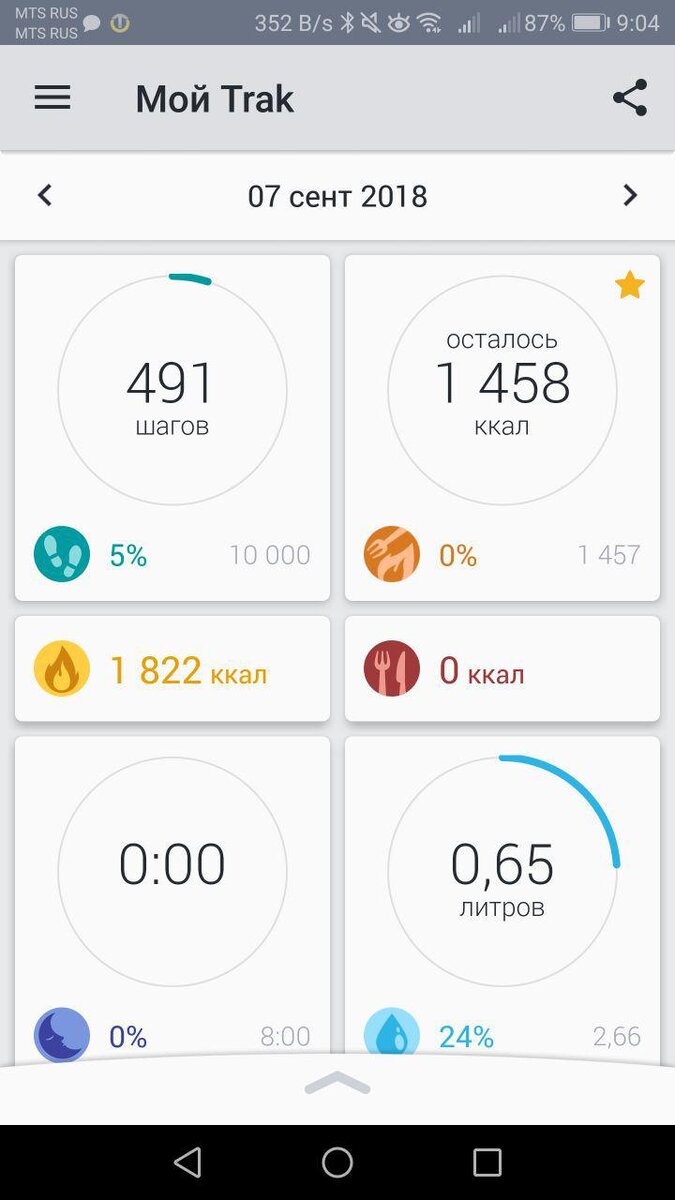675x1200 pixels.
Task: Open the осталось 1 458 ккал card
Action: [502, 427]
